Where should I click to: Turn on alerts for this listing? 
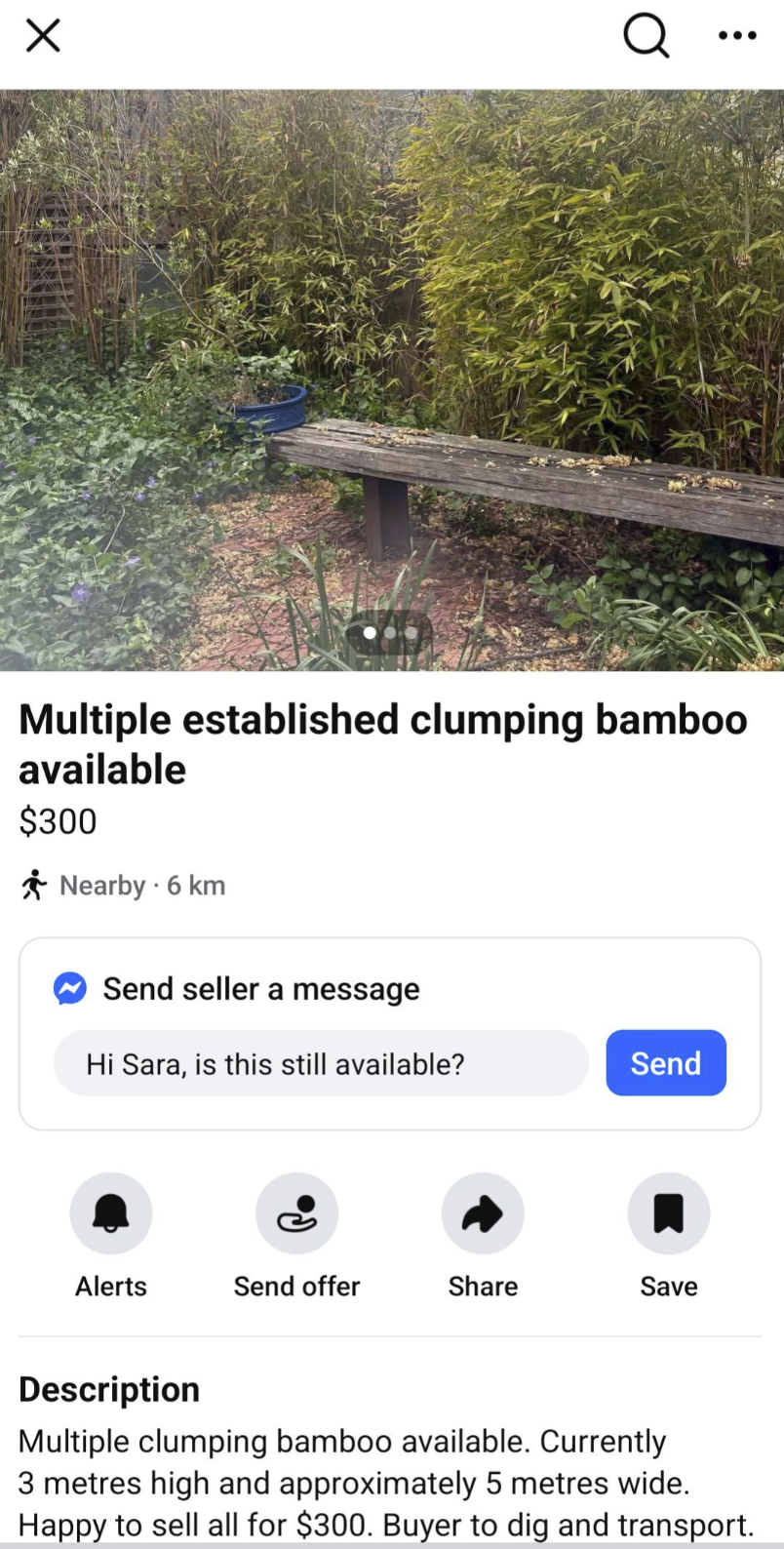point(111,1213)
